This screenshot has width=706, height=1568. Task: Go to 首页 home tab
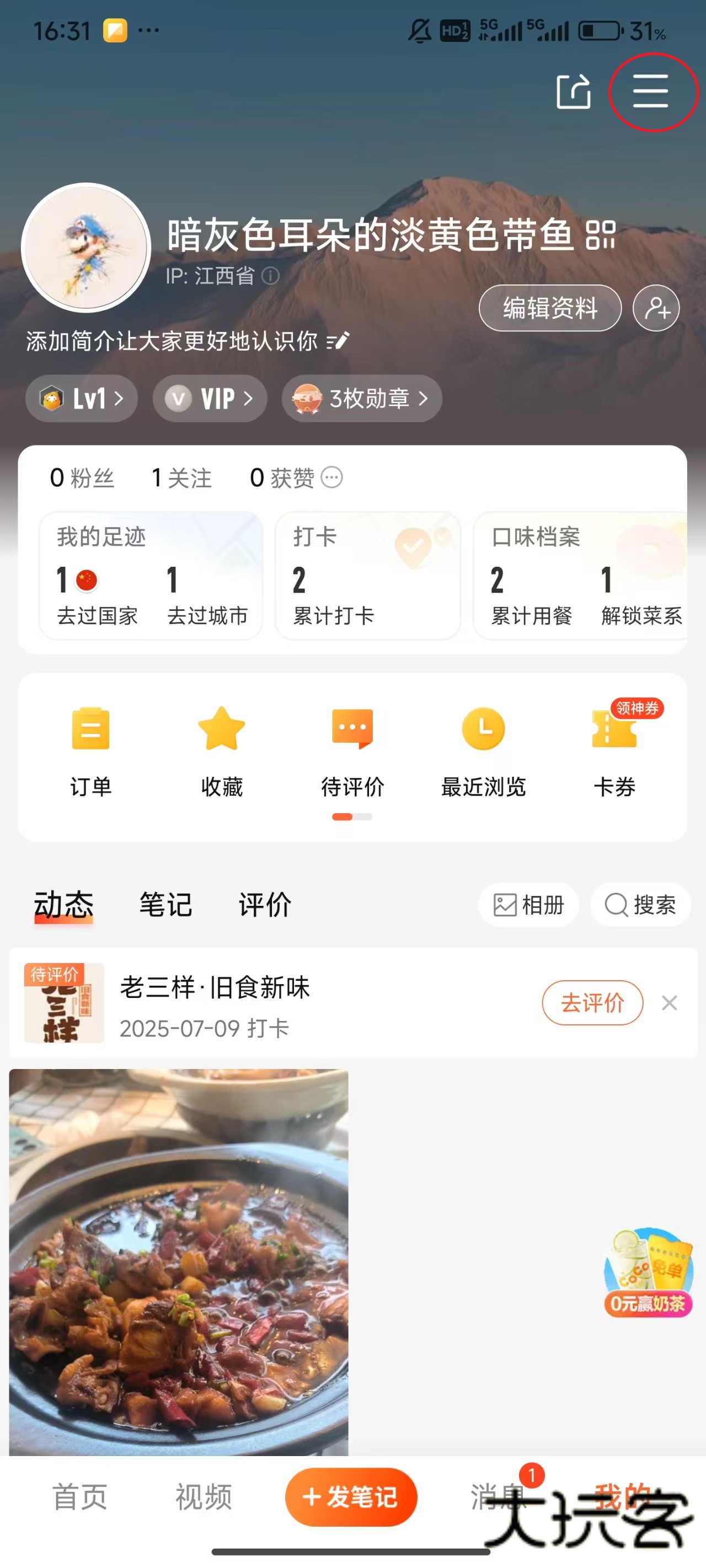point(80,1497)
